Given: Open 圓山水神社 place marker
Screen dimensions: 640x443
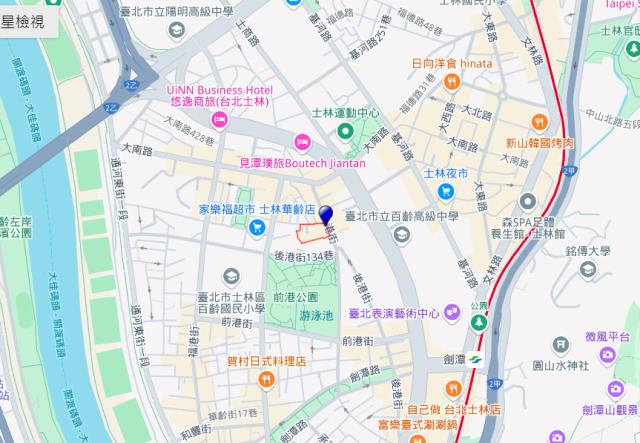Looking at the screenshot, I should [x=560, y=344].
